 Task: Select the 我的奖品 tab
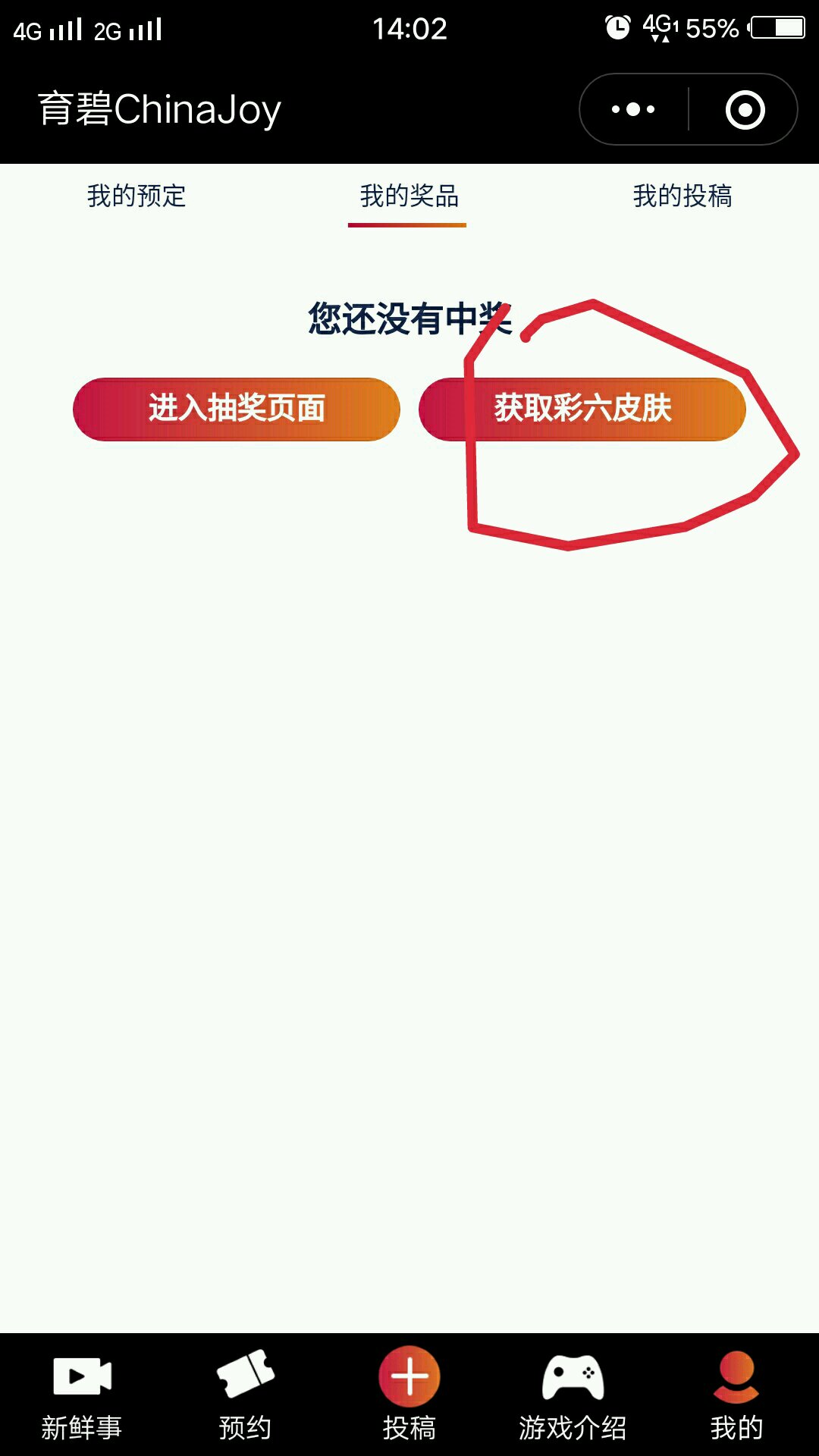409,196
